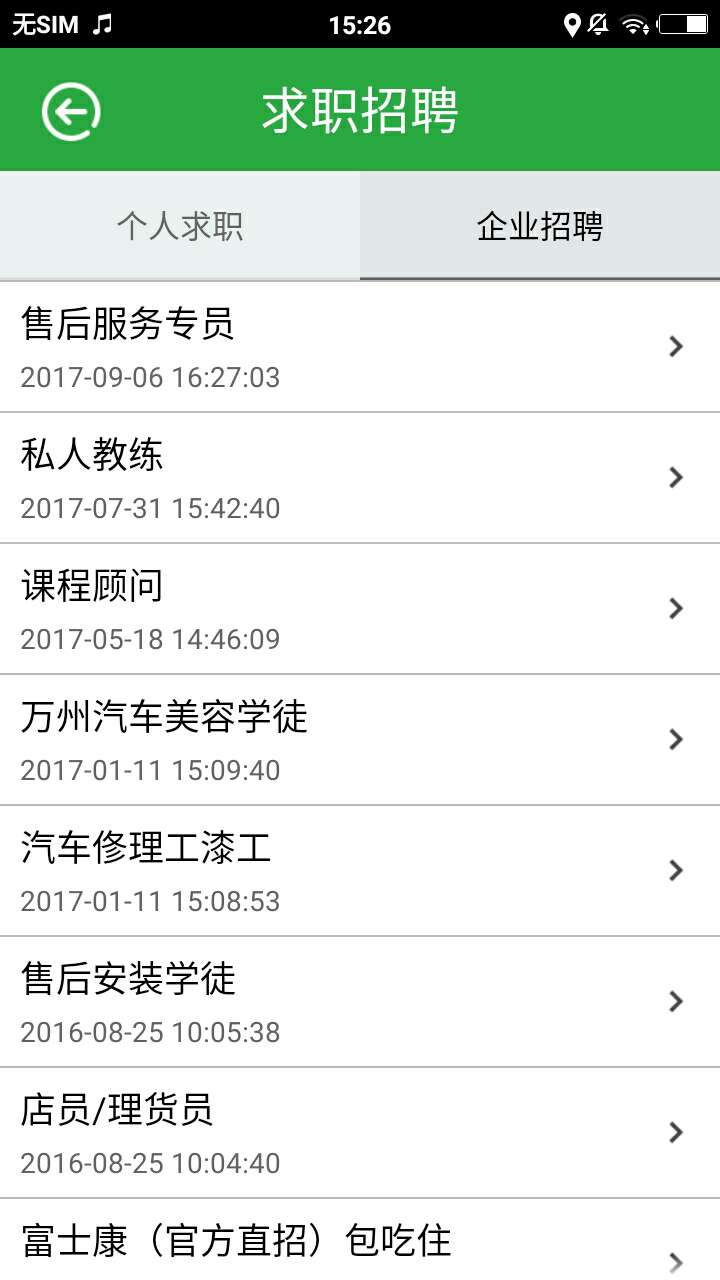Select the 企业招聘 tab

click(540, 226)
